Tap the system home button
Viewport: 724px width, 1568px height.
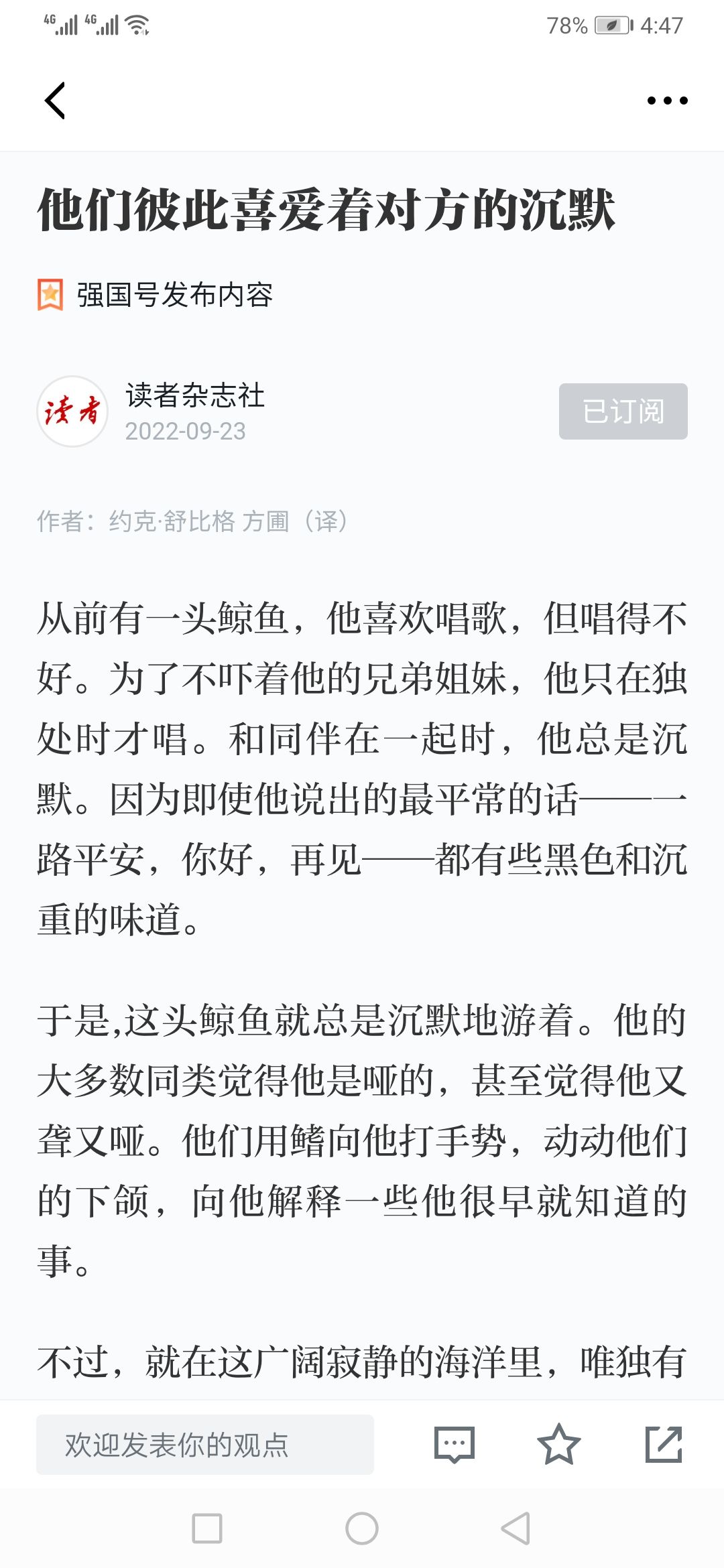click(x=362, y=1528)
